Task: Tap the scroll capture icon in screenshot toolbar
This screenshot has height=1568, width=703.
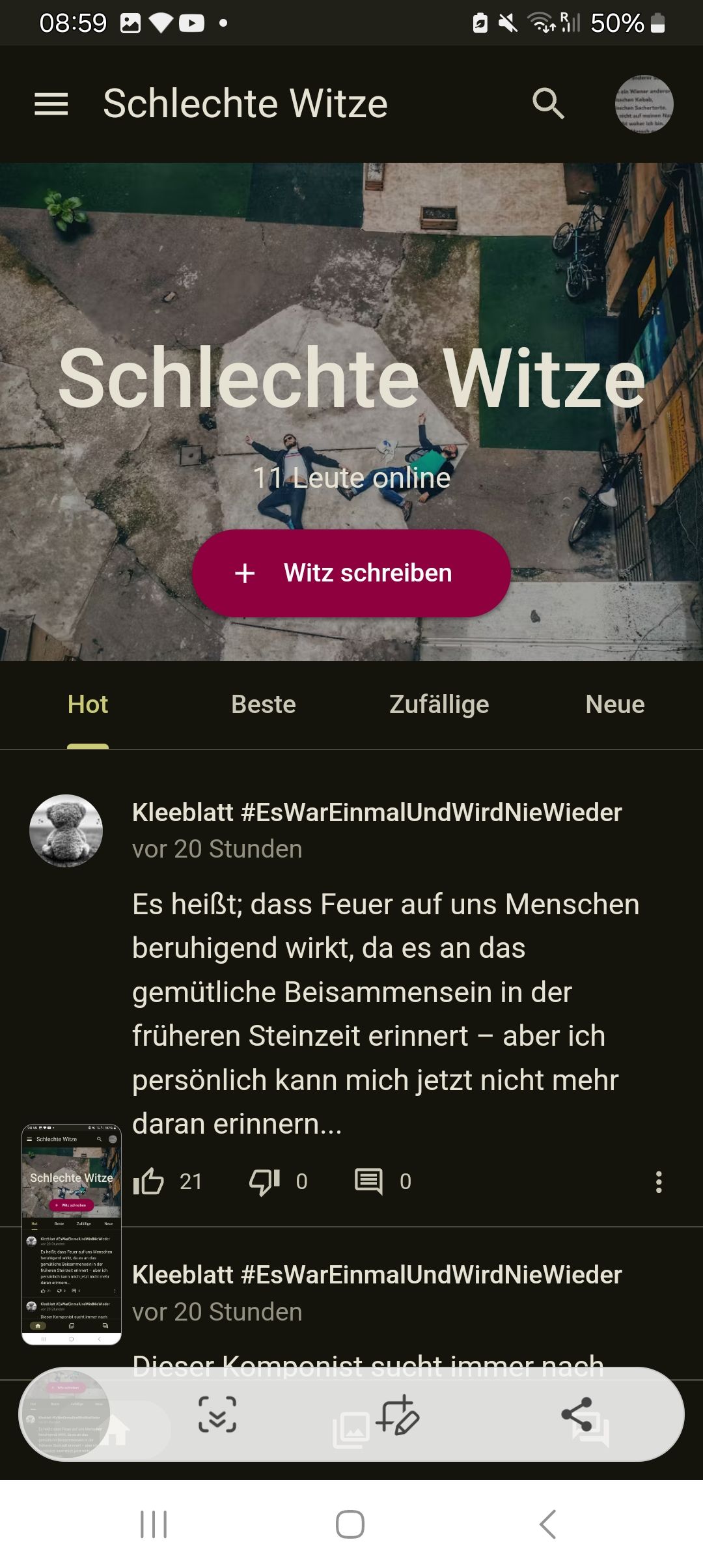Action: (217, 1414)
